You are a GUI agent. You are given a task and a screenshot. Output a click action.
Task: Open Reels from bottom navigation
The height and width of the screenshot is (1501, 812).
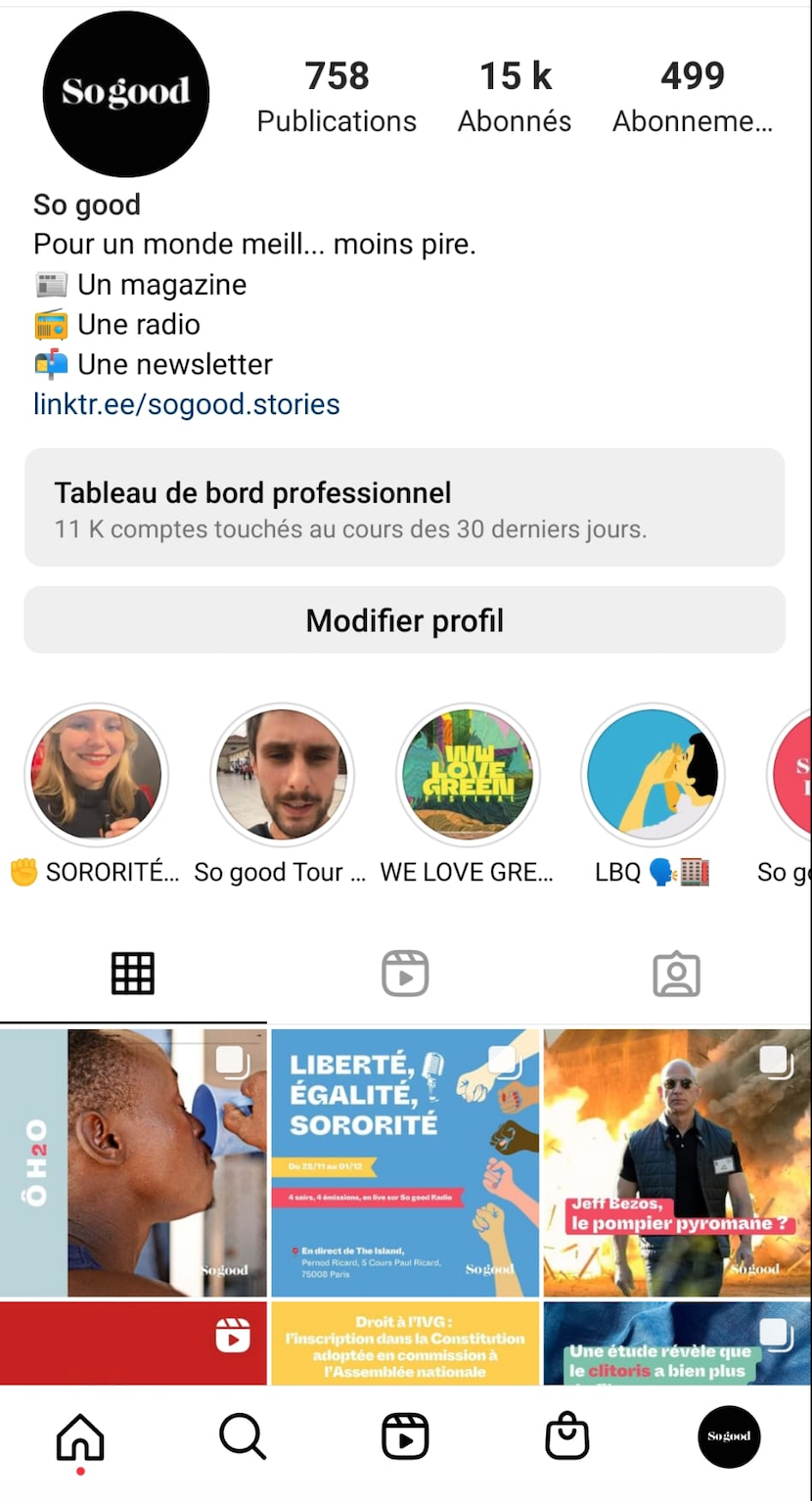[405, 1437]
